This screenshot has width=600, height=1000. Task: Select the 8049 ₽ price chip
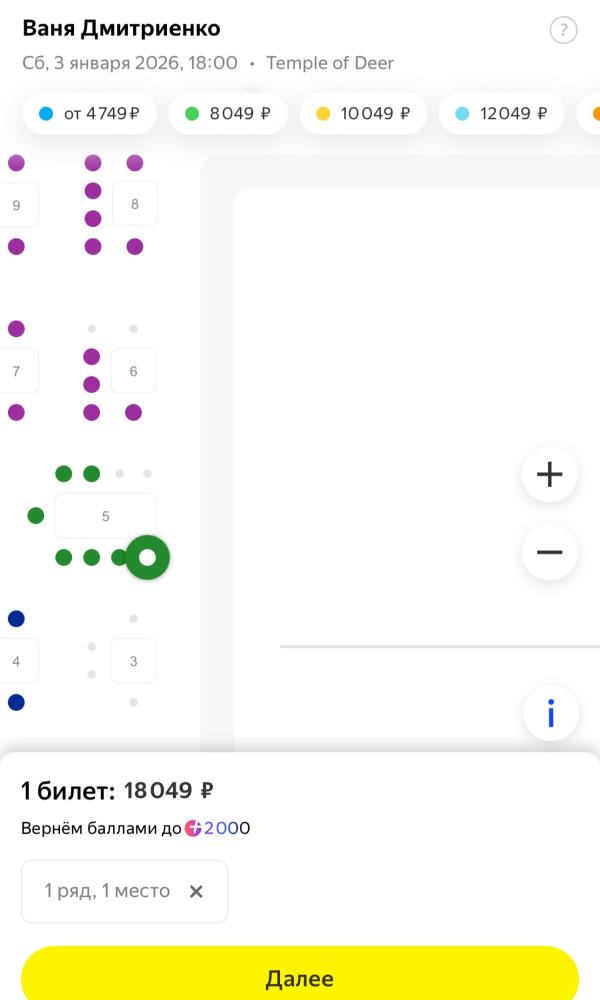(228, 113)
